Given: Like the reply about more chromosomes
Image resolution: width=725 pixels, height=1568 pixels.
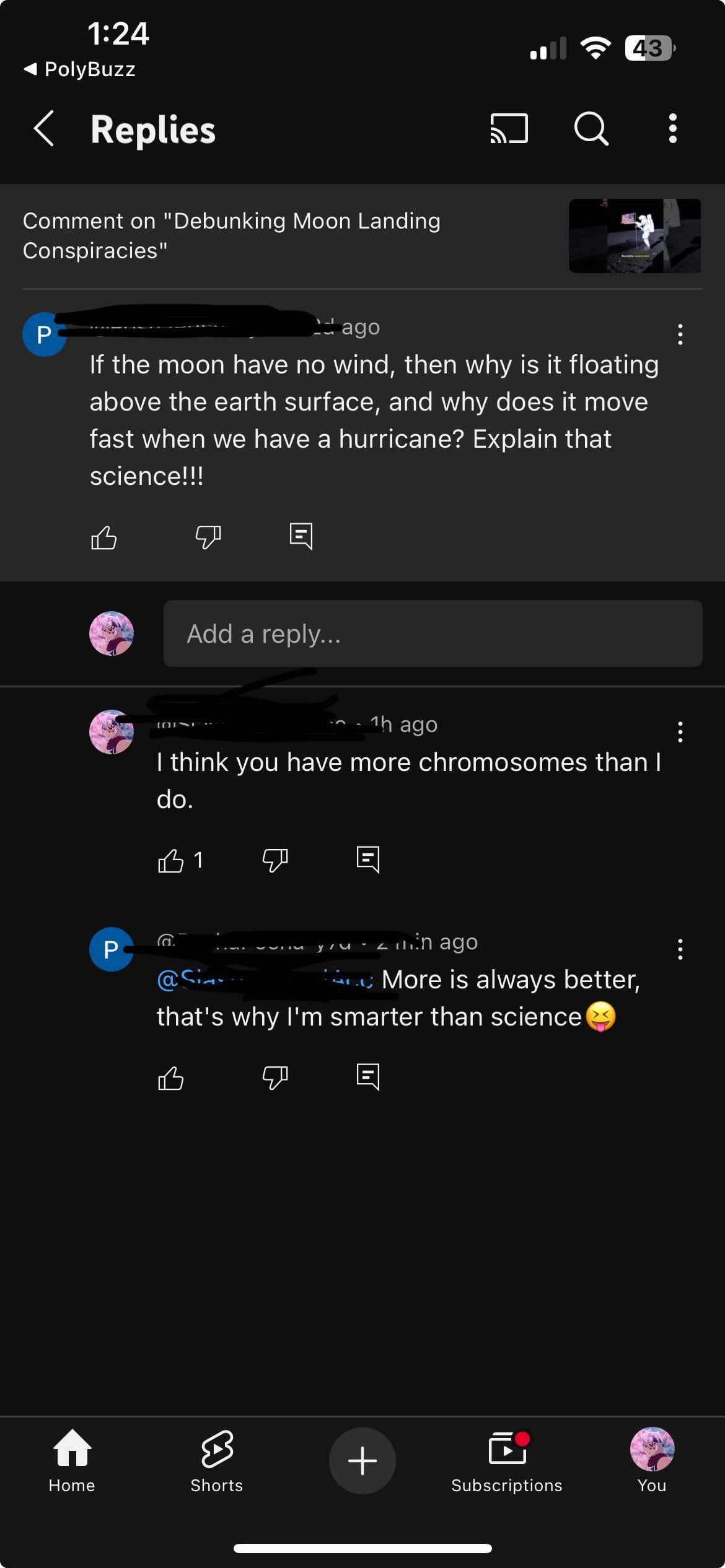Looking at the screenshot, I should (x=171, y=860).
